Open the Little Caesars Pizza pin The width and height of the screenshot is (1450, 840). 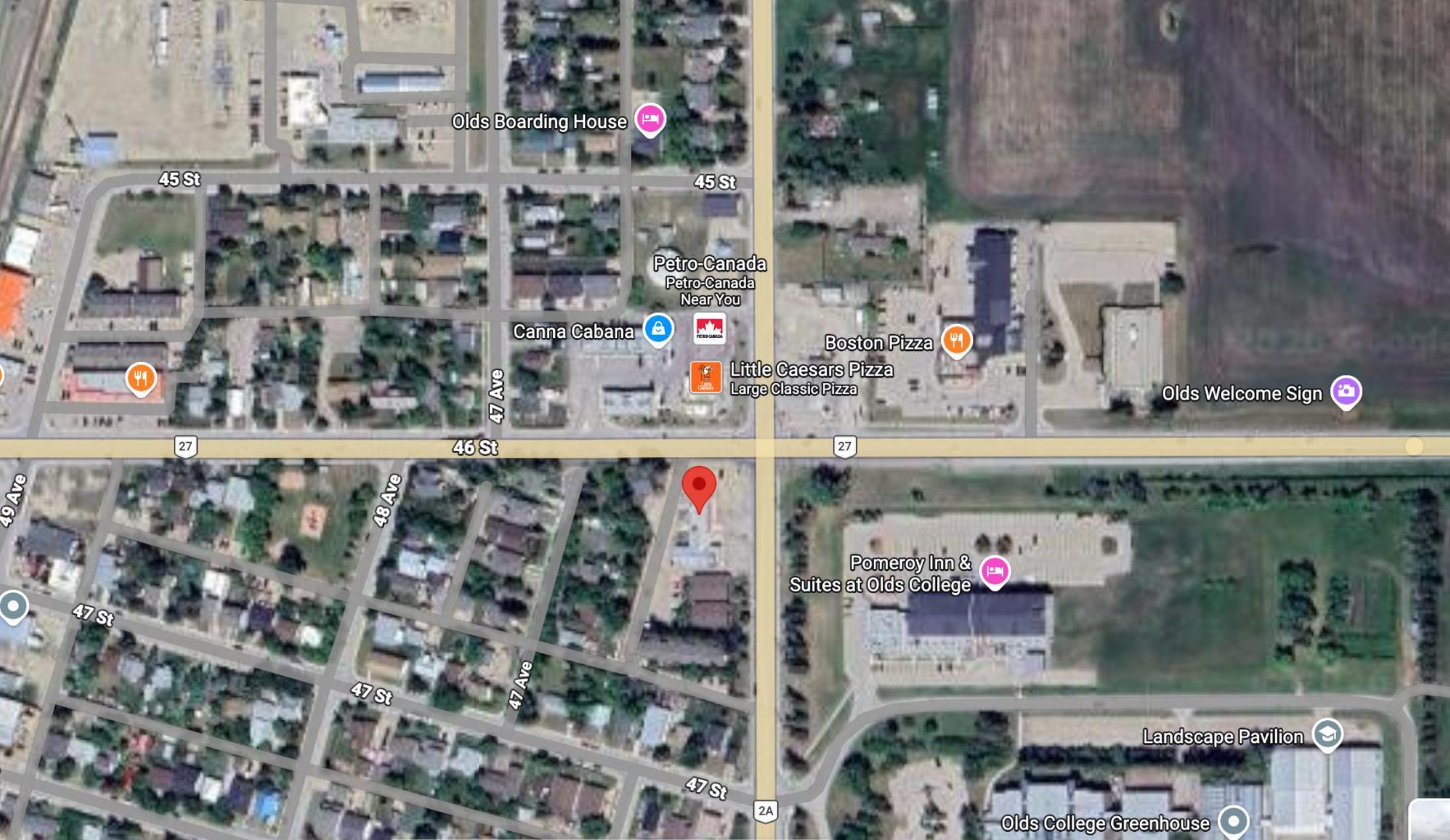tap(706, 377)
